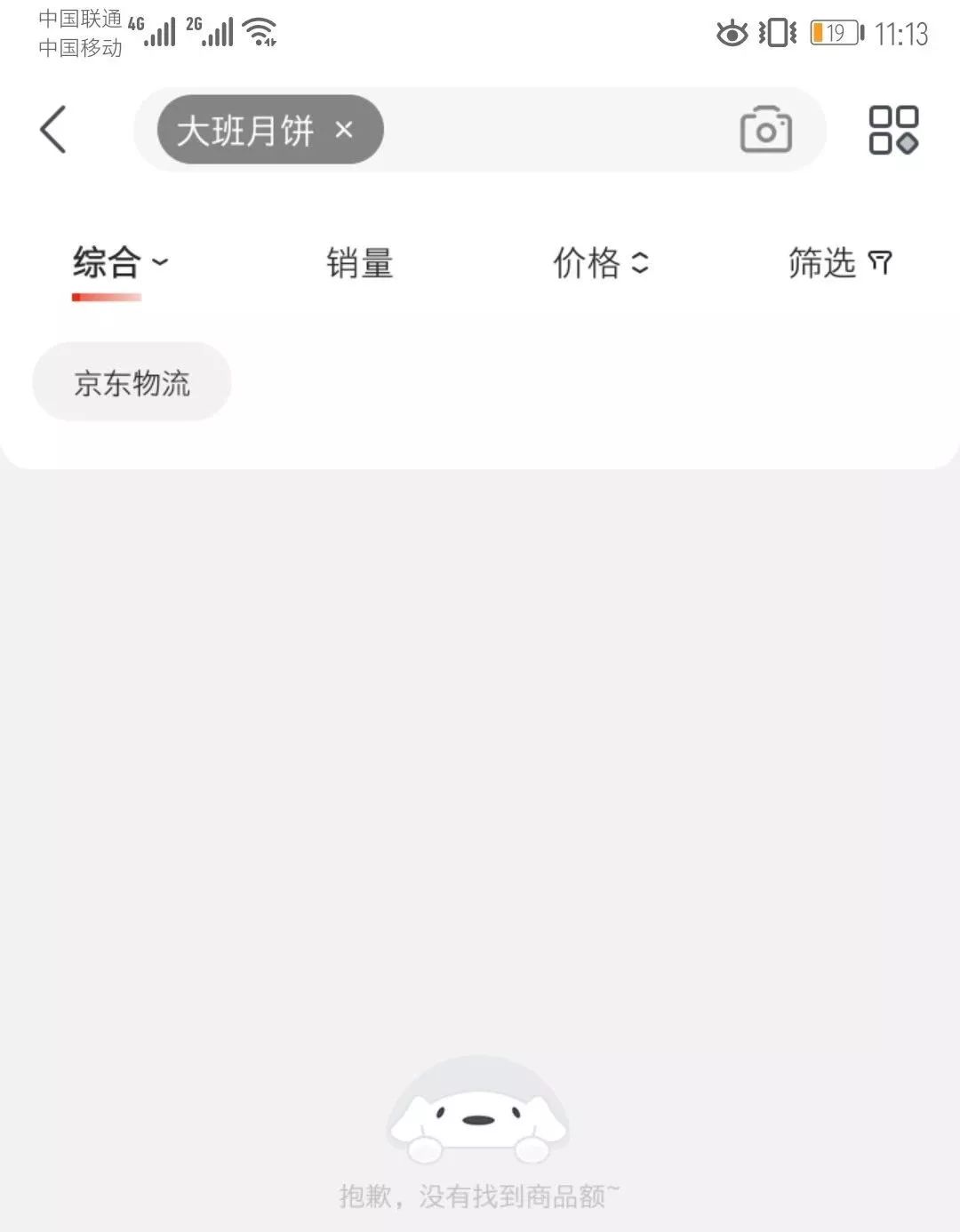The height and width of the screenshot is (1232, 960).
Task: Tap the search input field
Action: click(551, 130)
